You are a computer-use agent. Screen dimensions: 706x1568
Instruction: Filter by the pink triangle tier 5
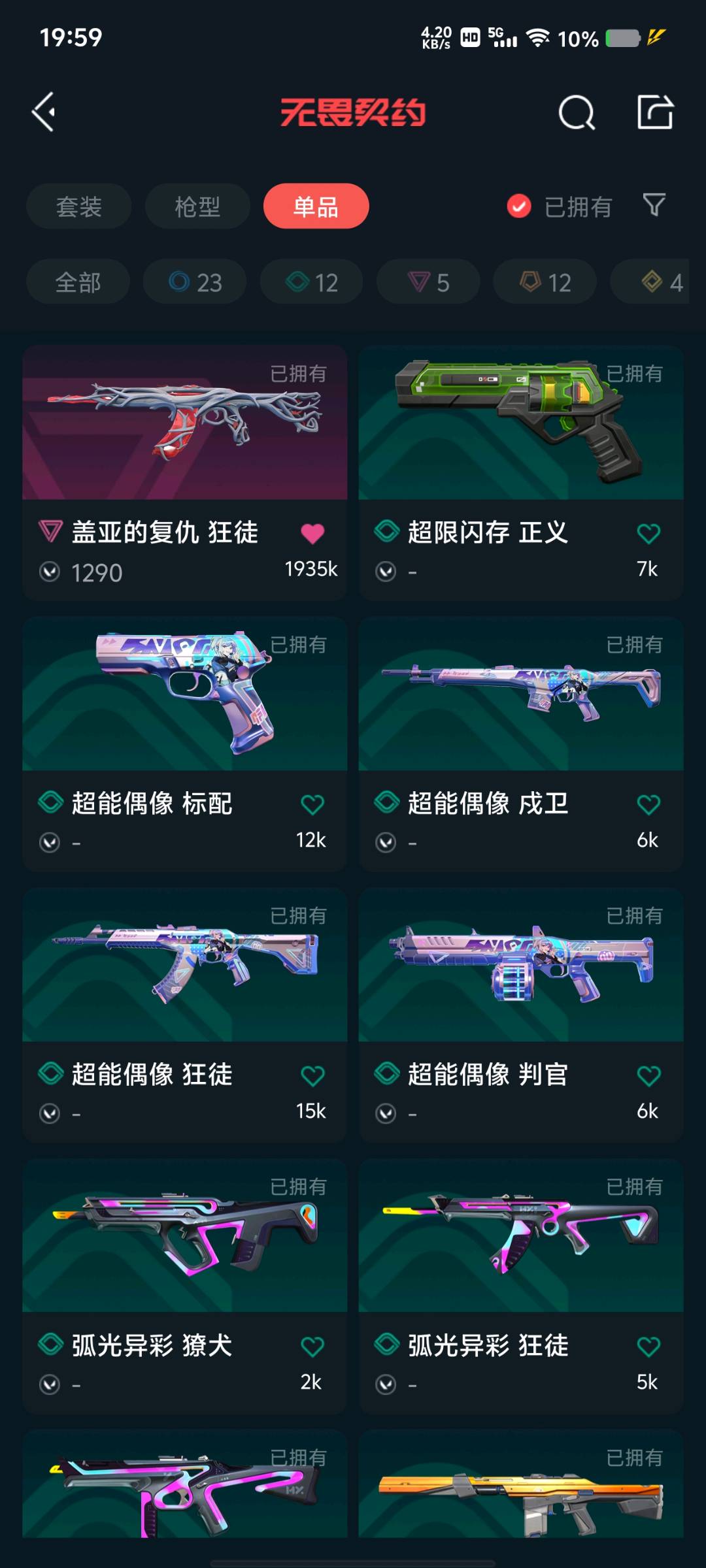(428, 282)
